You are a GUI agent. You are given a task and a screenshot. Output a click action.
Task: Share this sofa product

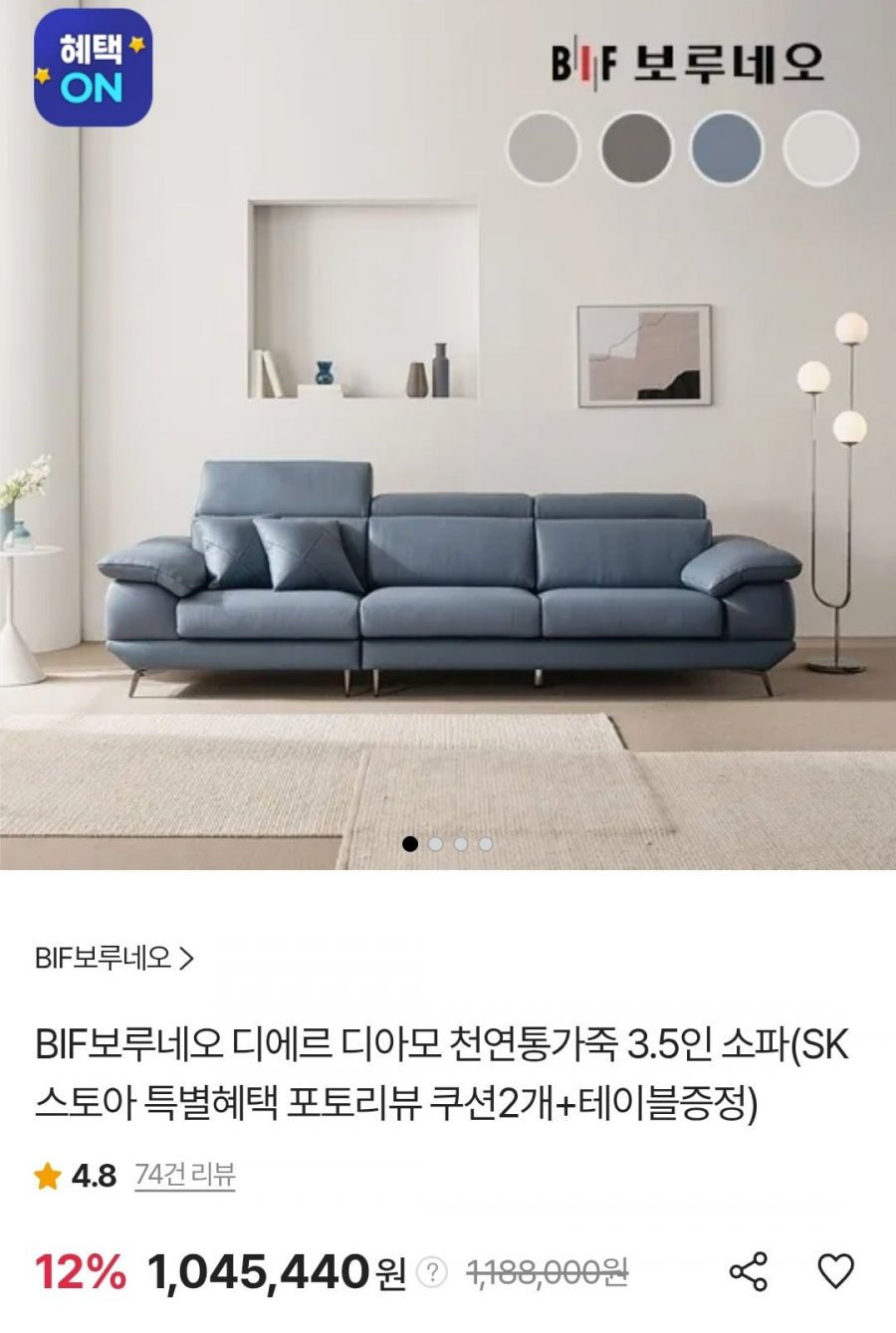pyautogui.click(x=749, y=1271)
